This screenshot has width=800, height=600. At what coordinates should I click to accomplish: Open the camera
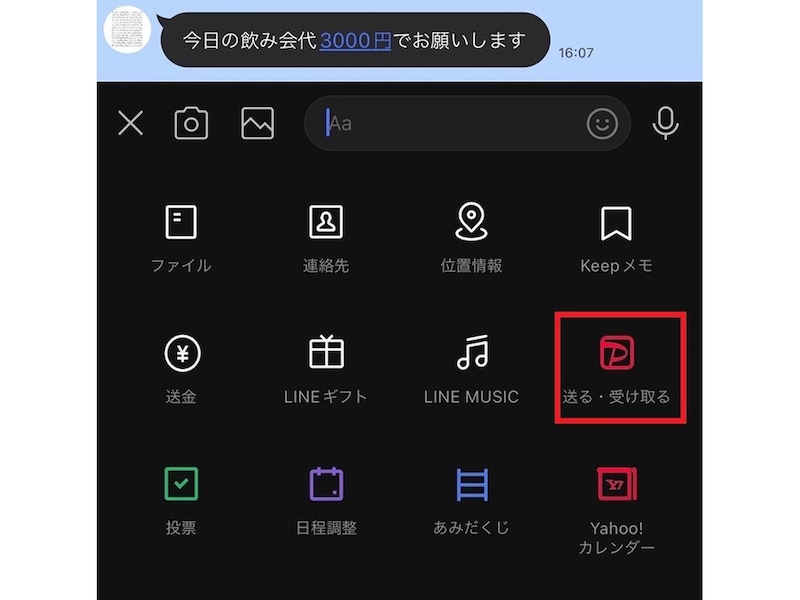tap(191, 124)
